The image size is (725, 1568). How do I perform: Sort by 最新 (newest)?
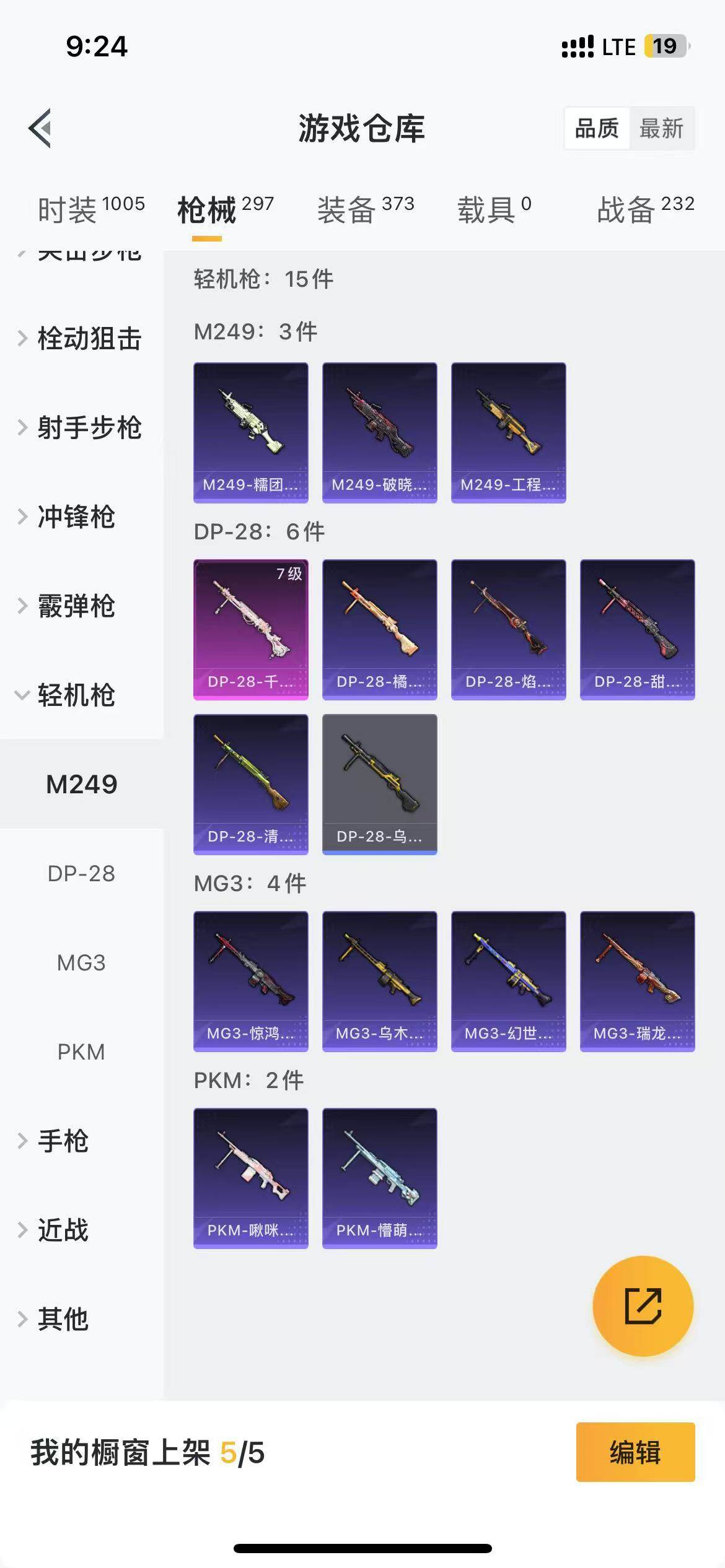[661, 128]
